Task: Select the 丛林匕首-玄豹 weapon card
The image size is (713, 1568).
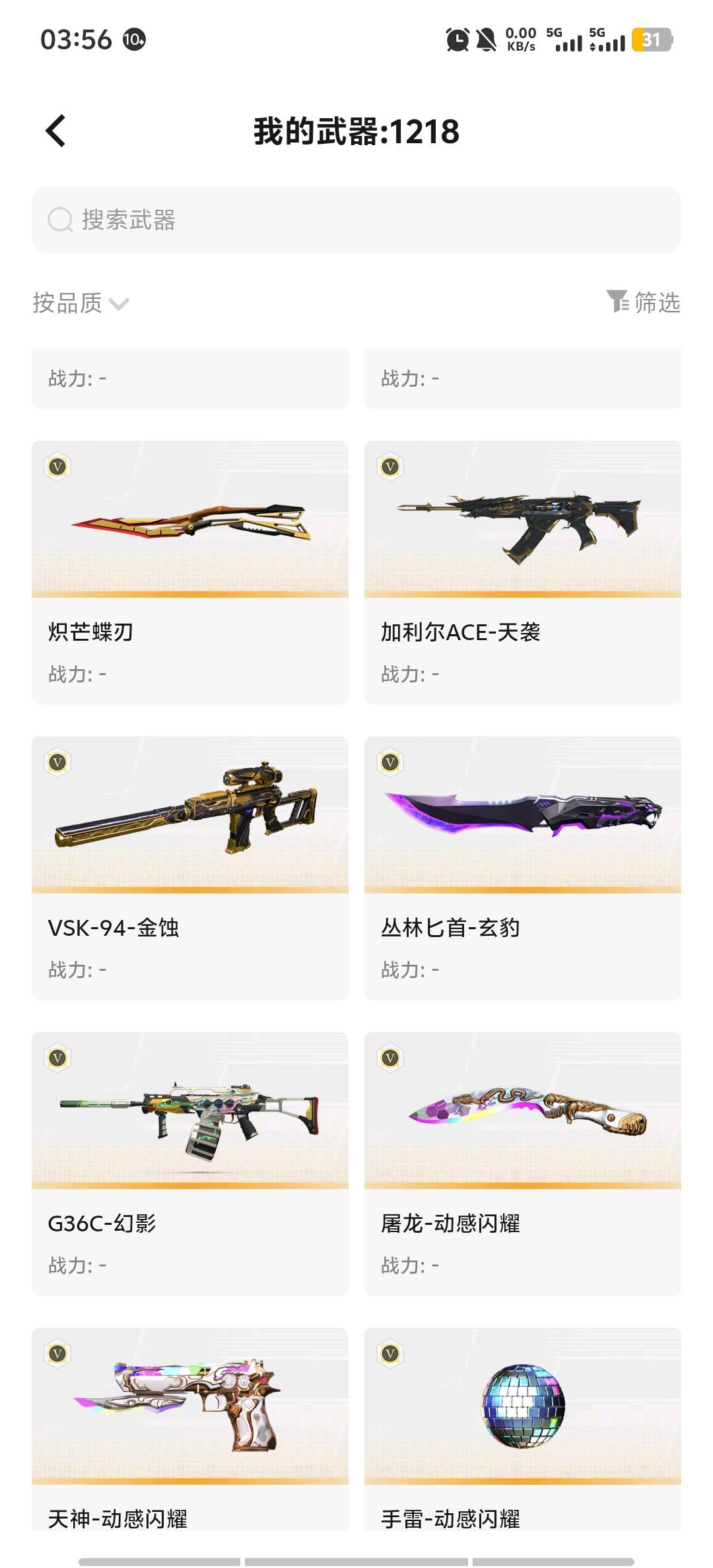Action: [523, 868]
